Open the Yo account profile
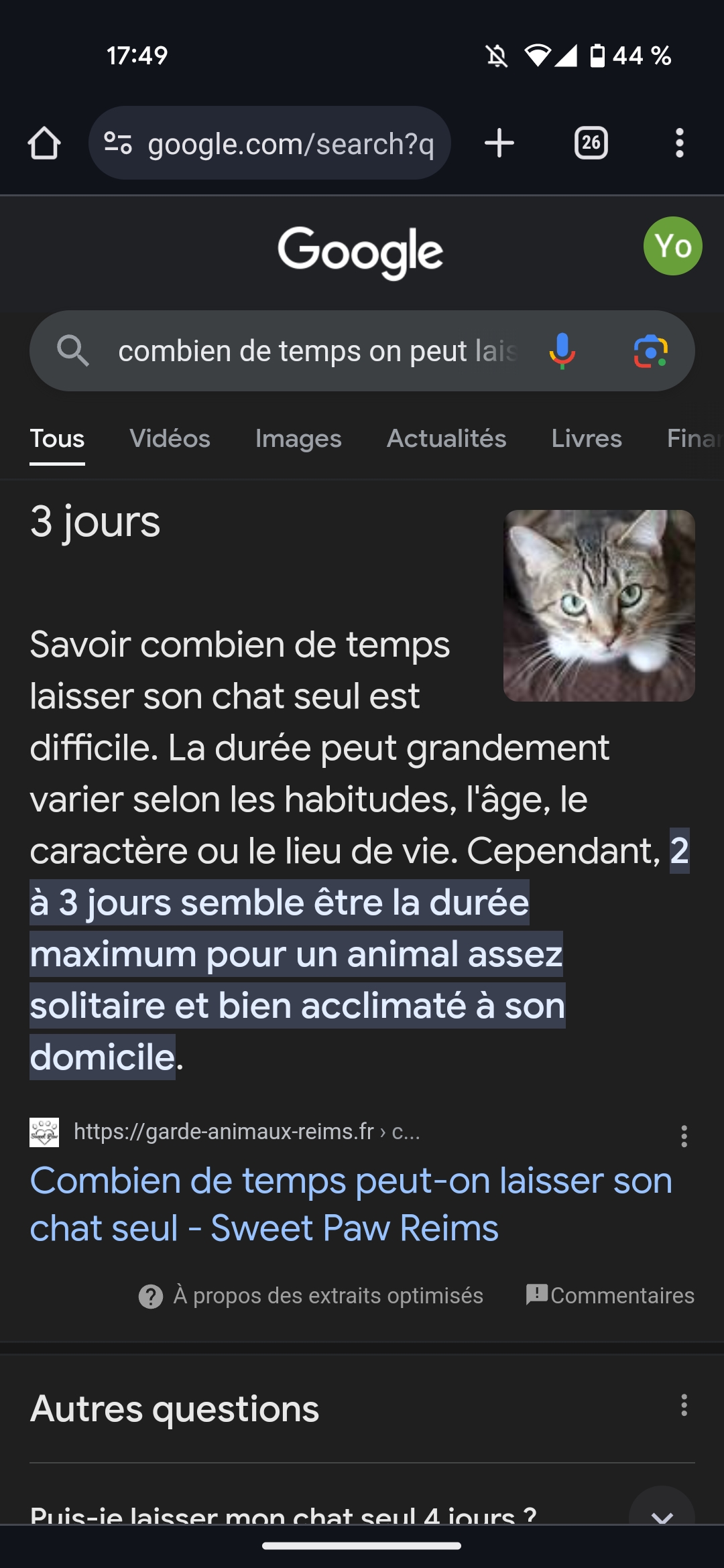724x1568 pixels. pyautogui.click(x=672, y=246)
